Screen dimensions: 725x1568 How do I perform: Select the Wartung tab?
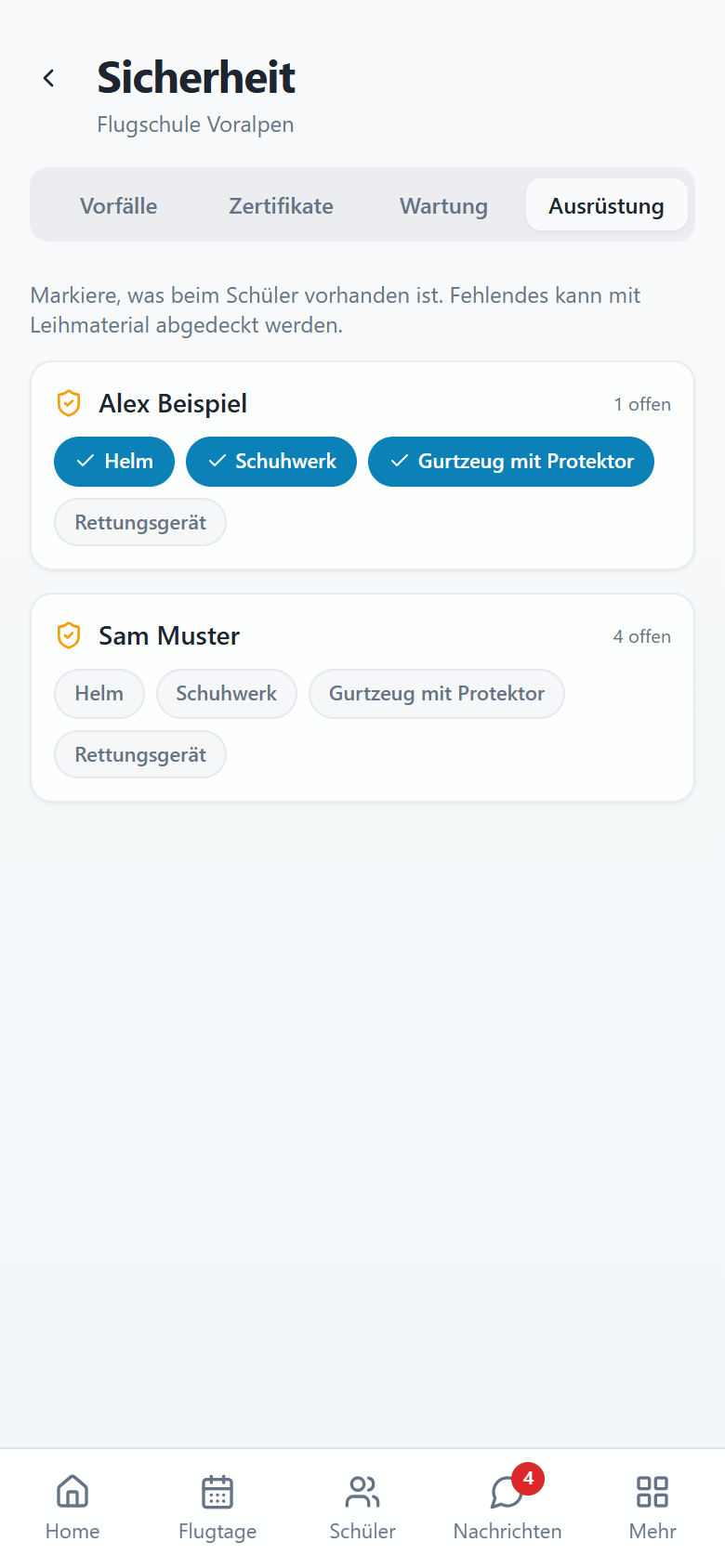coord(443,205)
